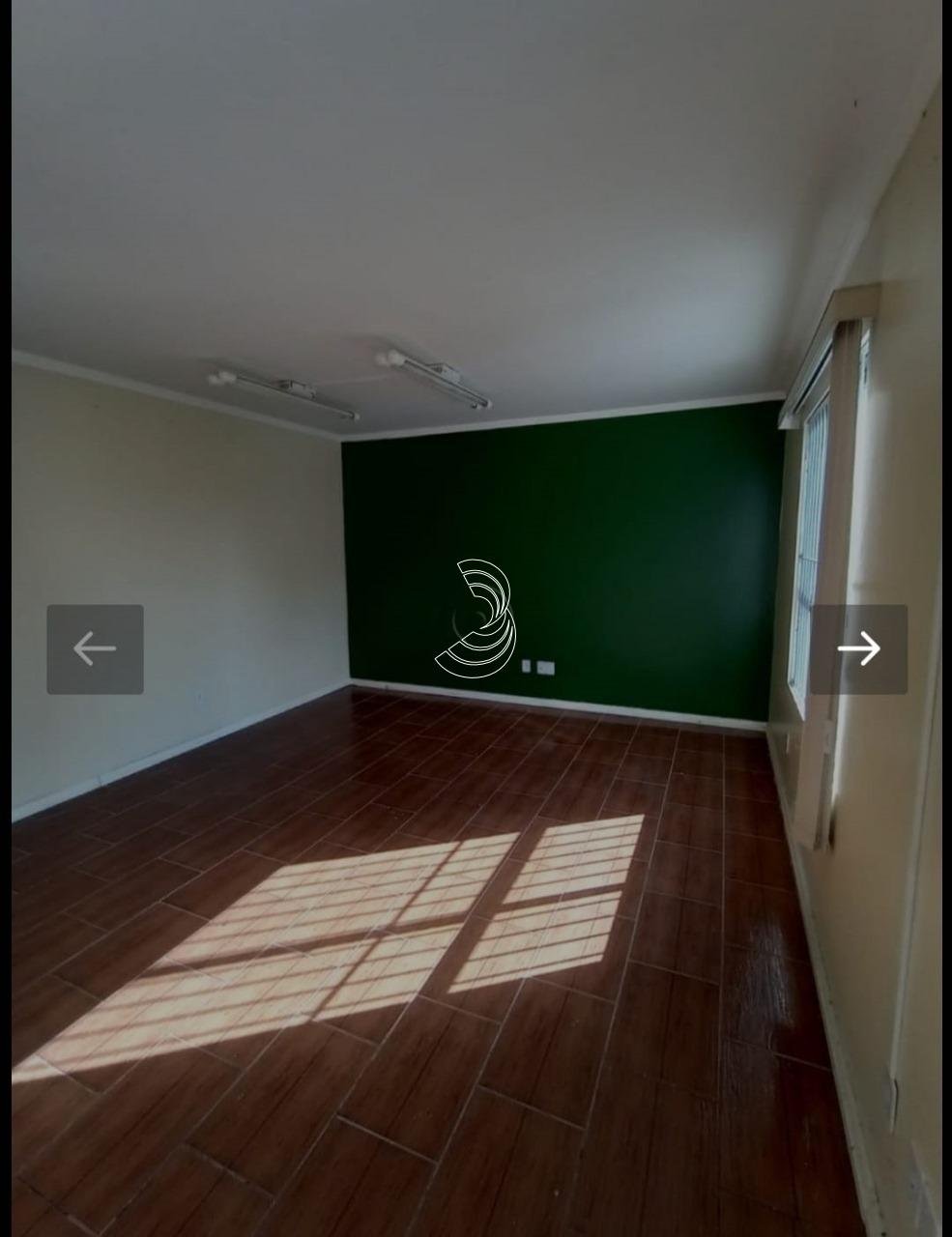Go to the previous photo
952x1237 pixels.
tap(95, 649)
